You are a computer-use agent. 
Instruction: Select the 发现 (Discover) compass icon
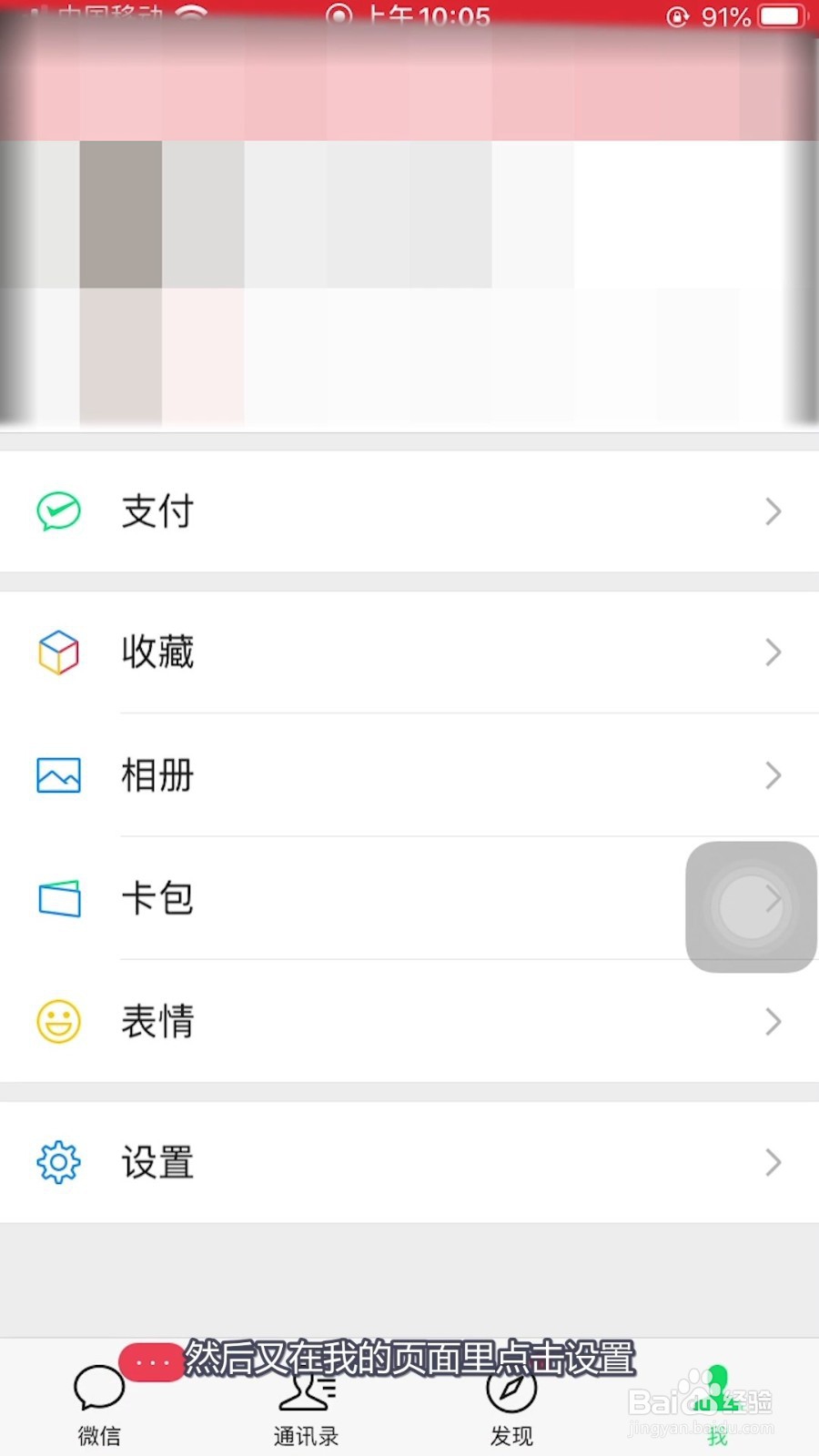[511, 1392]
